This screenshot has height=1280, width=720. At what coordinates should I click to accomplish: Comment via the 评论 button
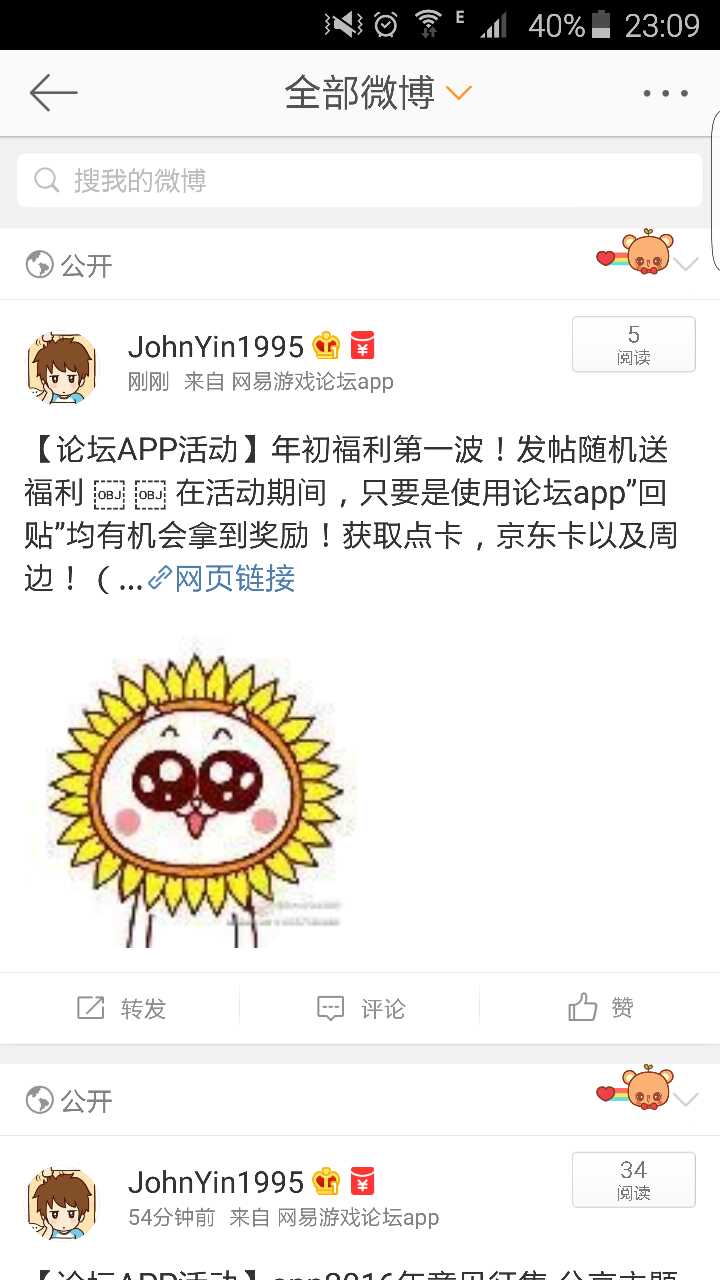pos(360,1008)
